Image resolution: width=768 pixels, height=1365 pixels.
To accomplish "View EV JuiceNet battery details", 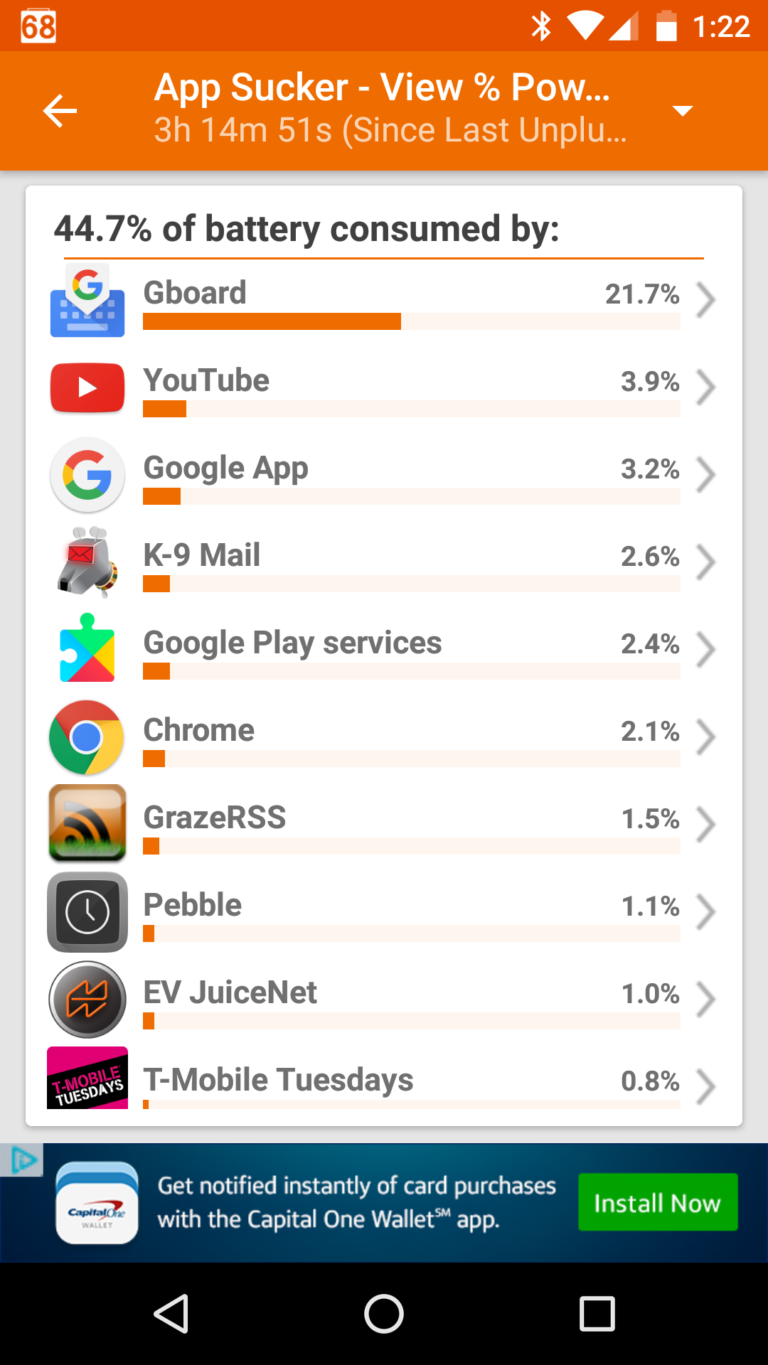I will [384, 1001].
